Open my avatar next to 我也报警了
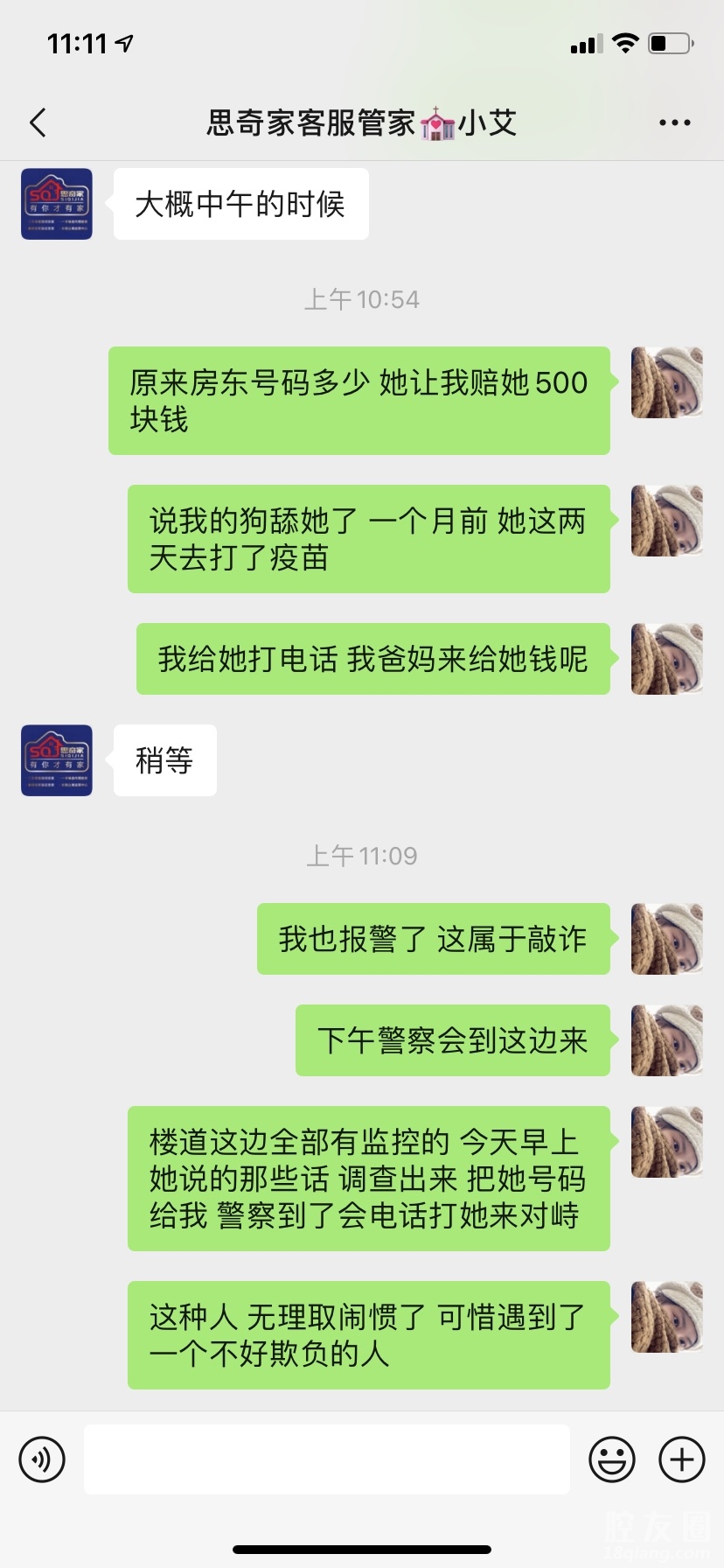724x1568 pixels. point(667,939)
